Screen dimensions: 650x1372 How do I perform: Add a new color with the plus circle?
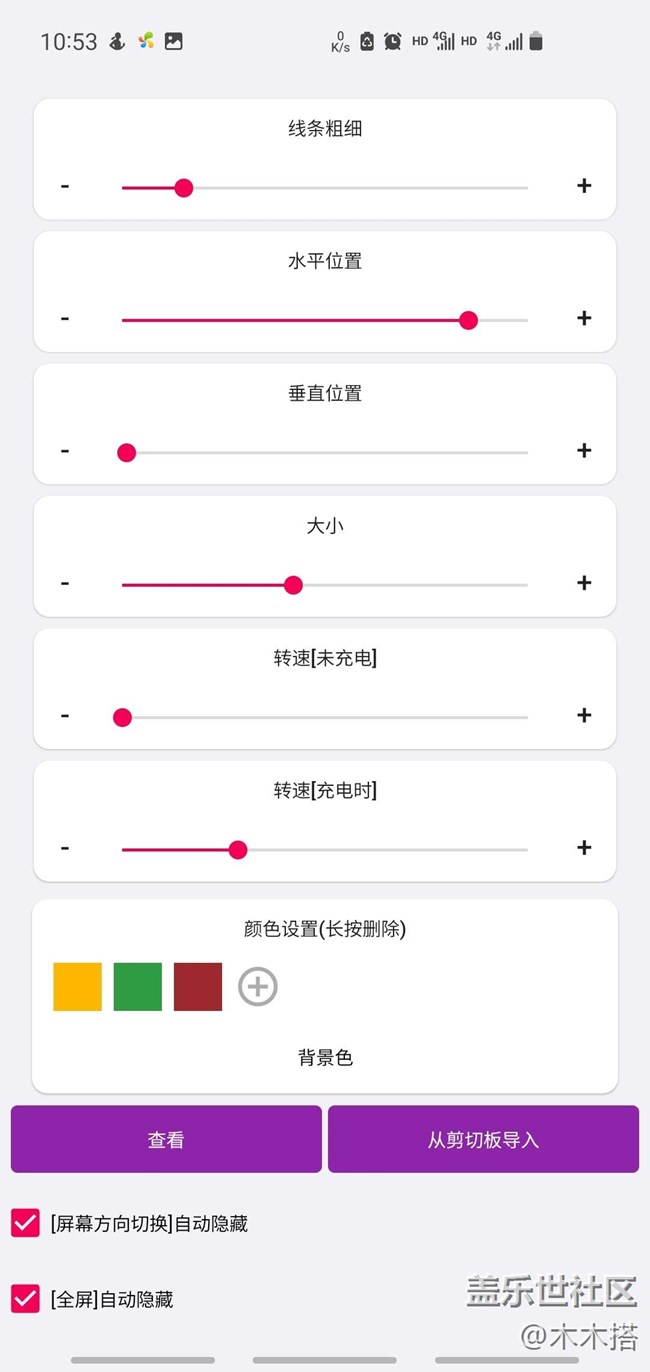pyautogui.click(x=258, y=987)
